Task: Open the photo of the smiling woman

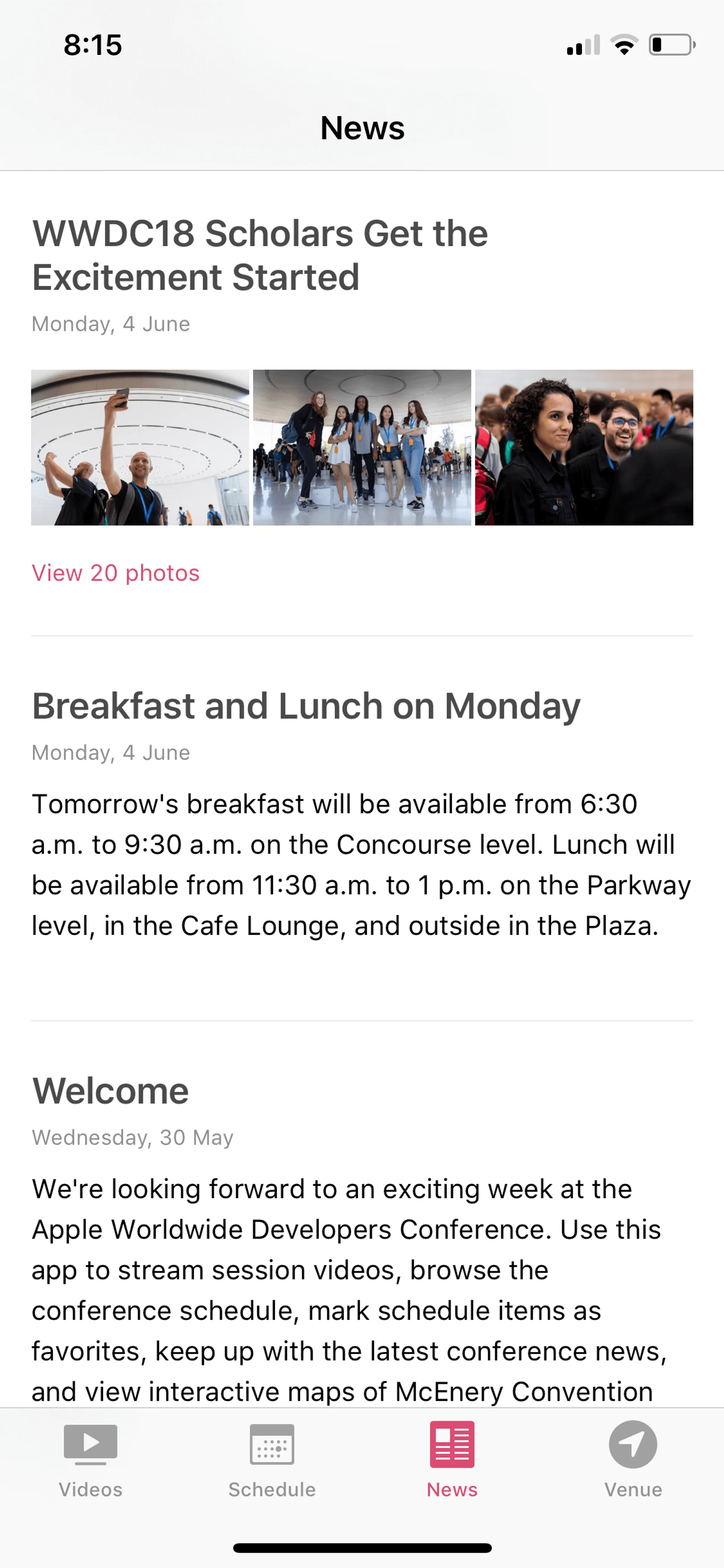Action: (x=583, y=447)
